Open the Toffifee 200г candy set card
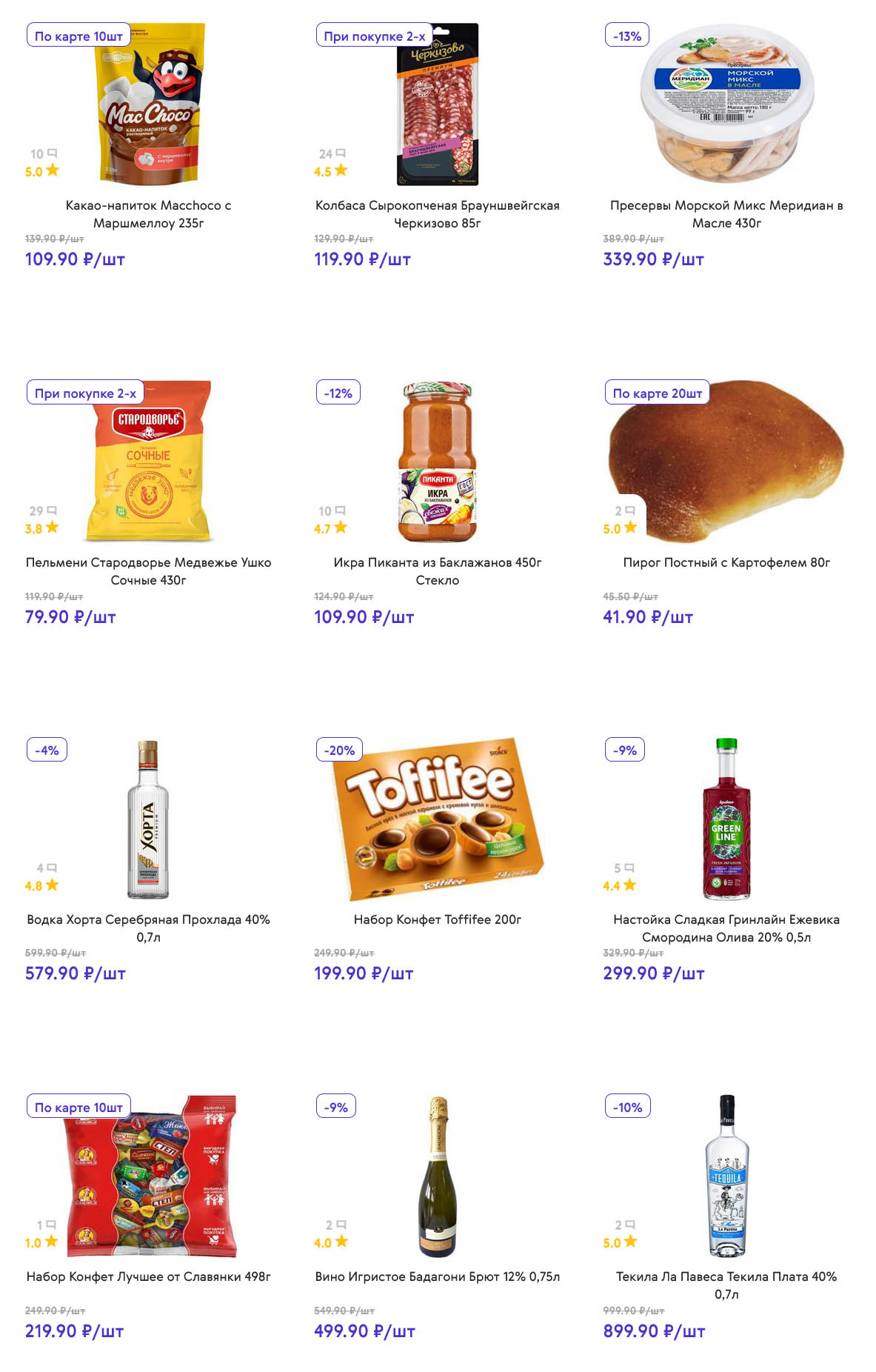 [x=437, y=818]
